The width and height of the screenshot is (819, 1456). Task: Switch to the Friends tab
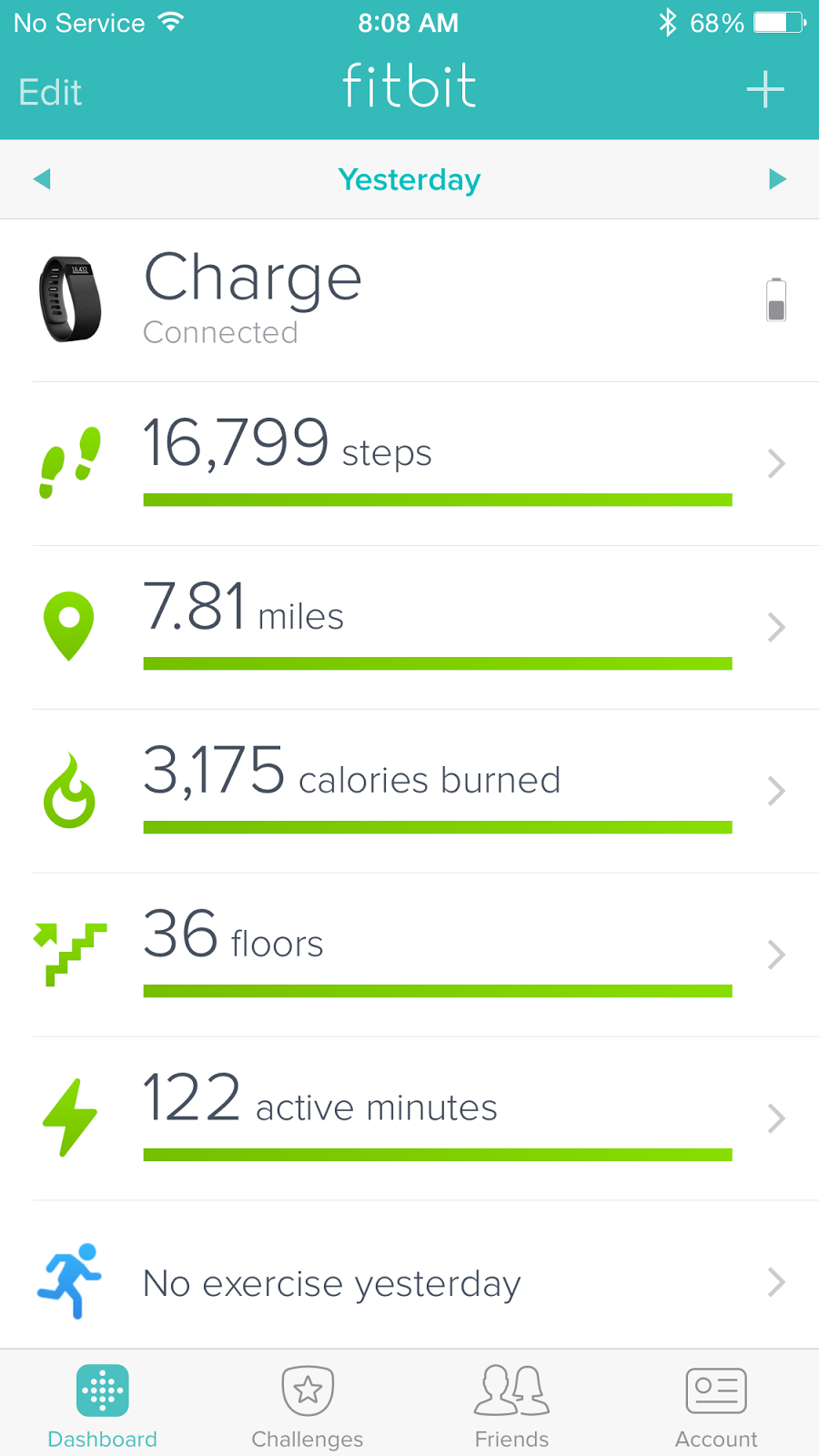pos(511,1406)
